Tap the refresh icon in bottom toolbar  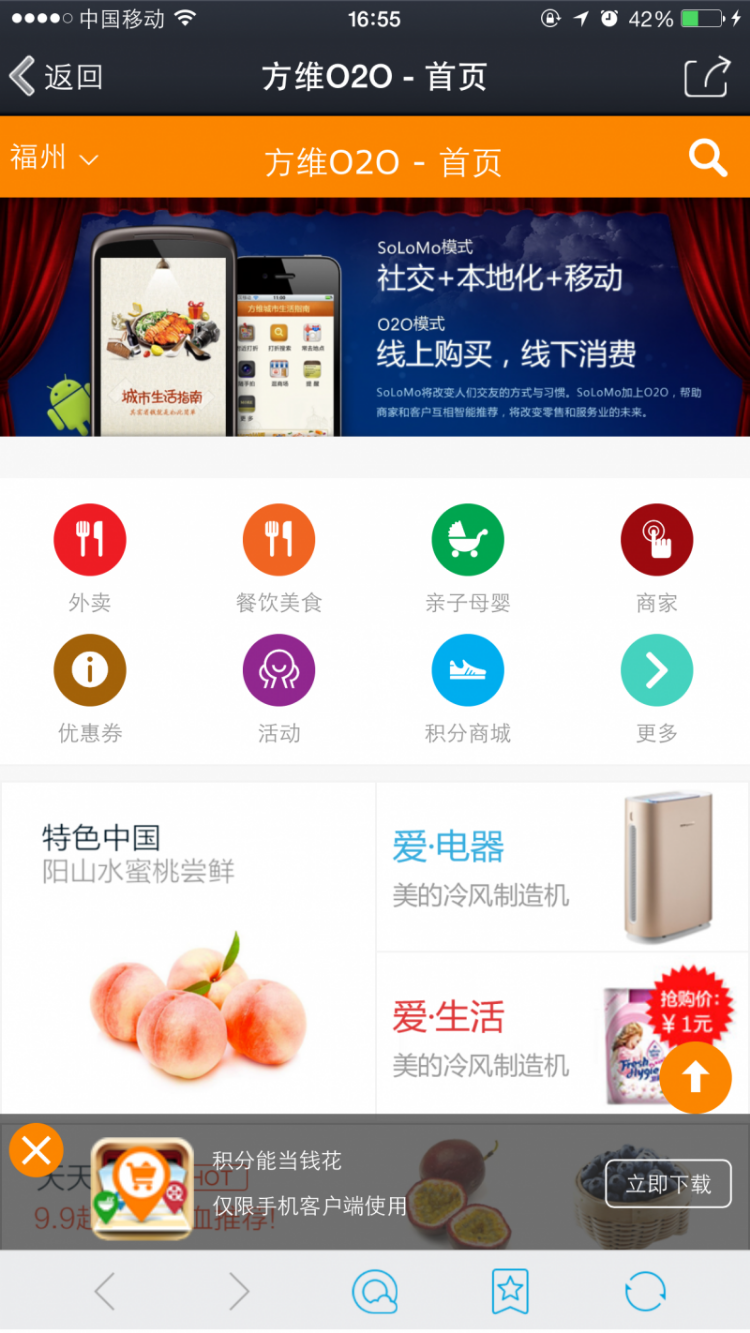coord(646,1291)
